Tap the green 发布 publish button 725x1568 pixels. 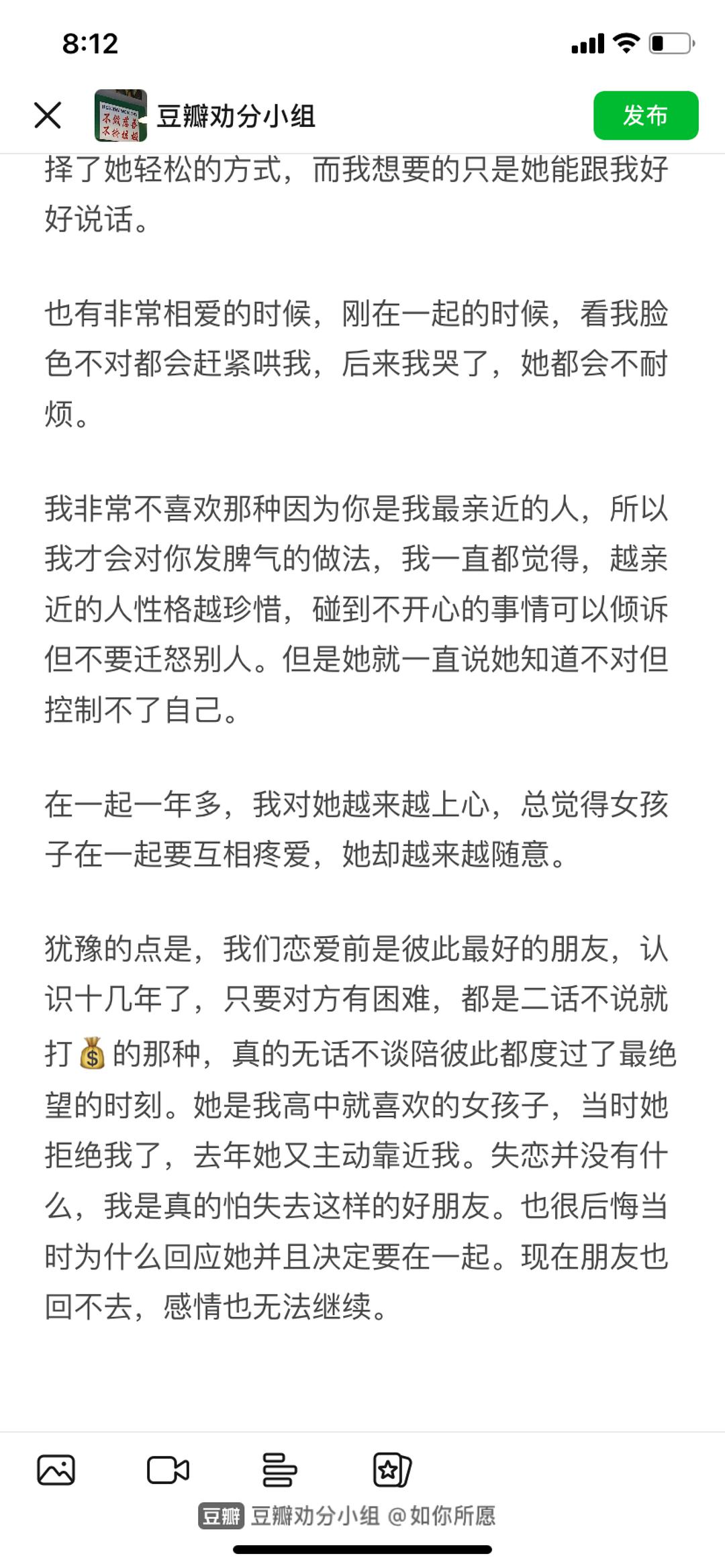point(645,115)
